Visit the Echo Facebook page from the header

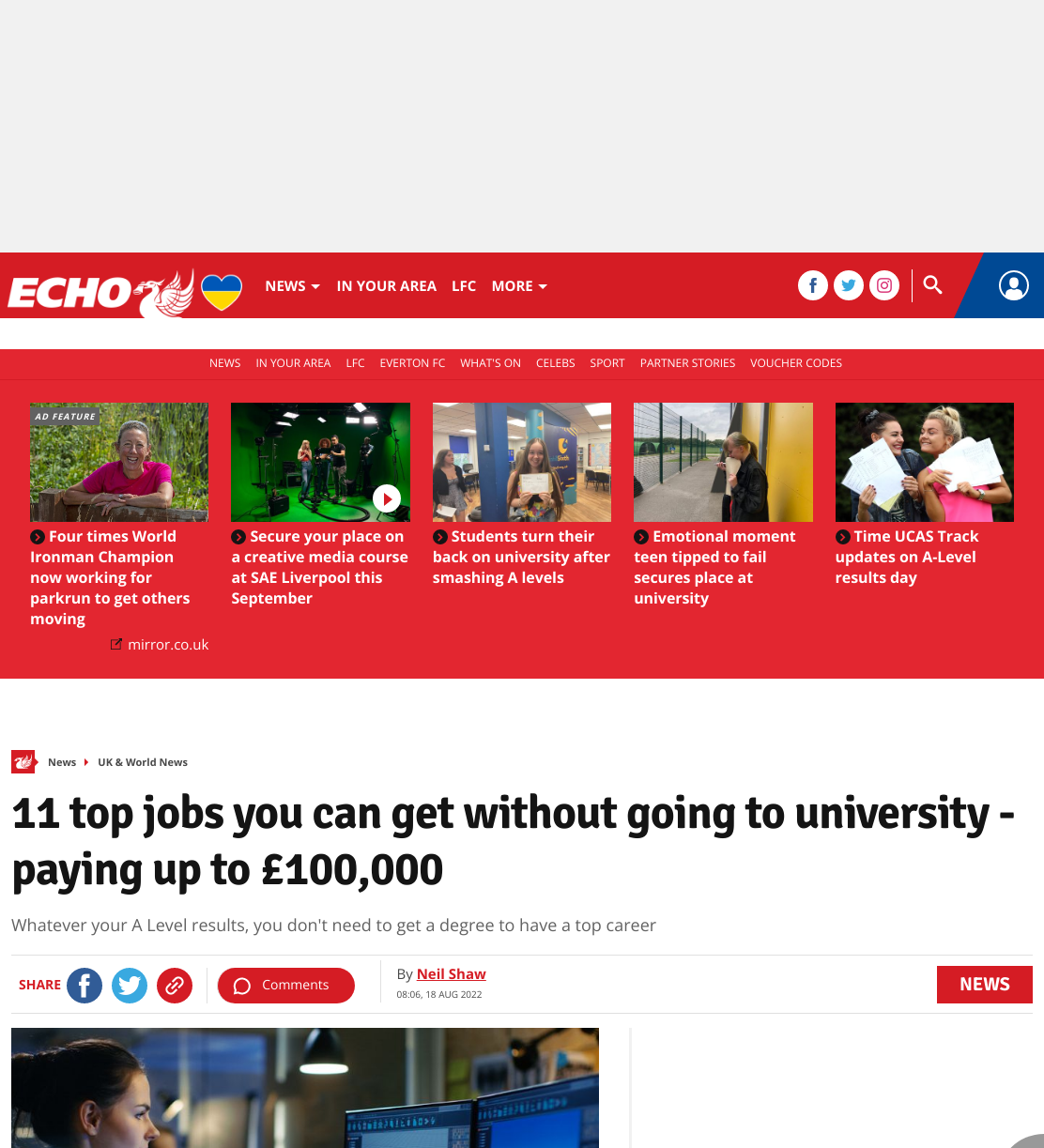(x=813, y=285)
